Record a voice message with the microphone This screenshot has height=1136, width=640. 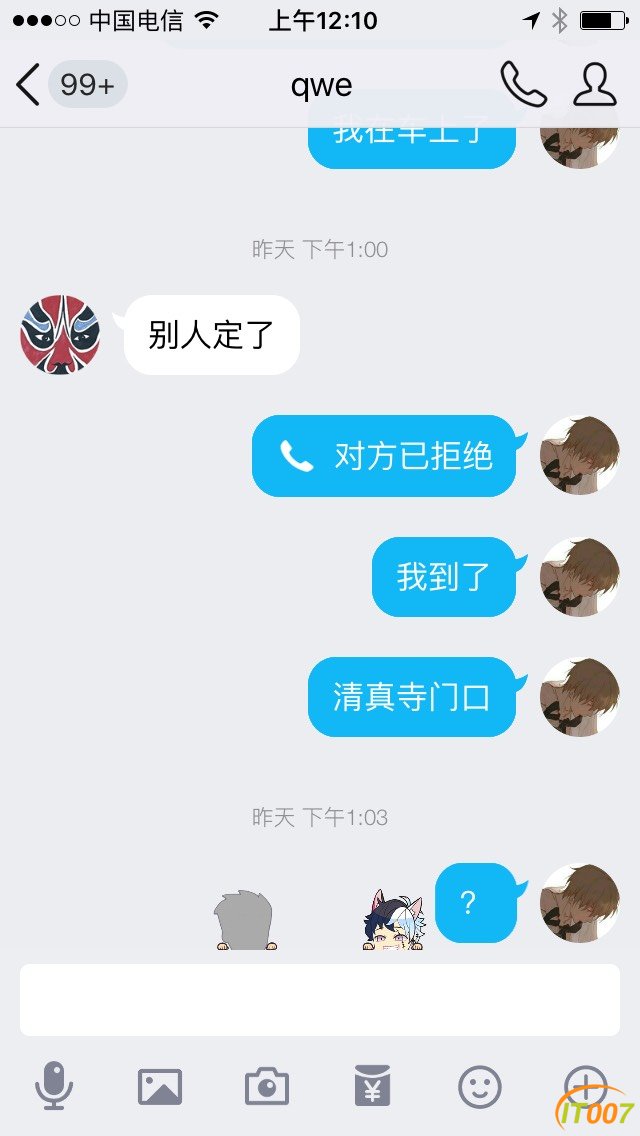coord(54,1086)
